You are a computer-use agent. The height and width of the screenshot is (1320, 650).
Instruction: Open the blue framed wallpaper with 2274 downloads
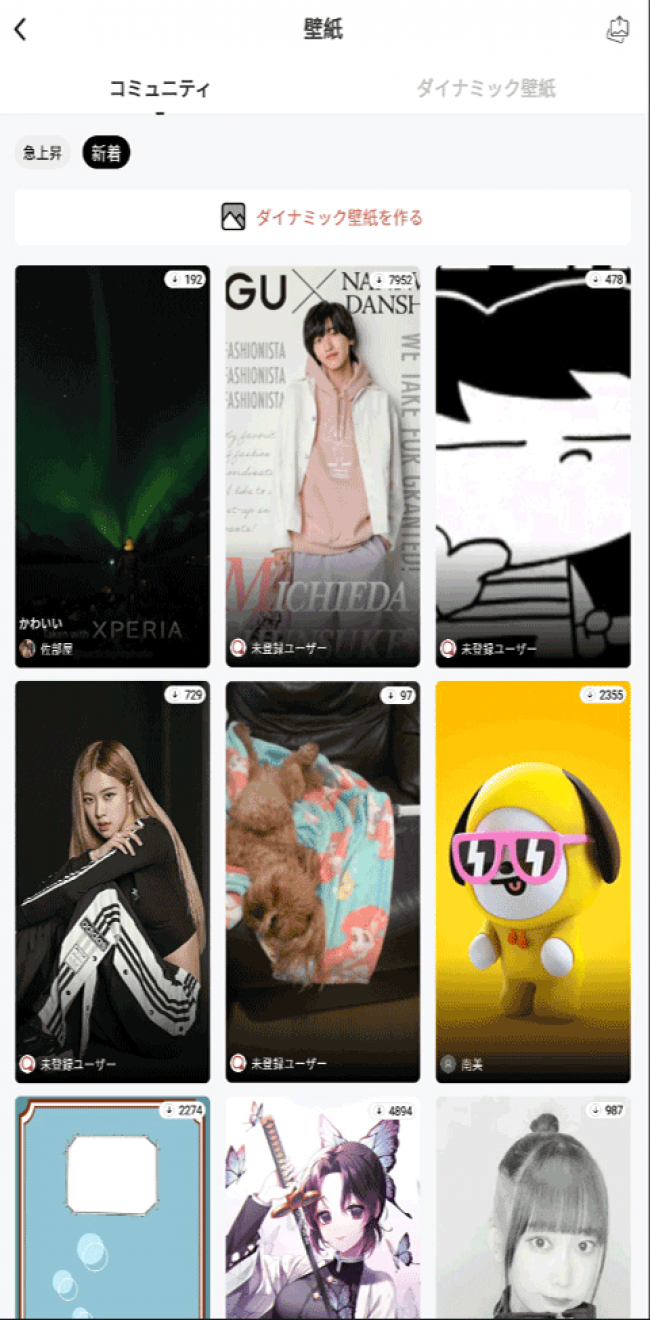pyautogui.click(x=112, y=1208)
